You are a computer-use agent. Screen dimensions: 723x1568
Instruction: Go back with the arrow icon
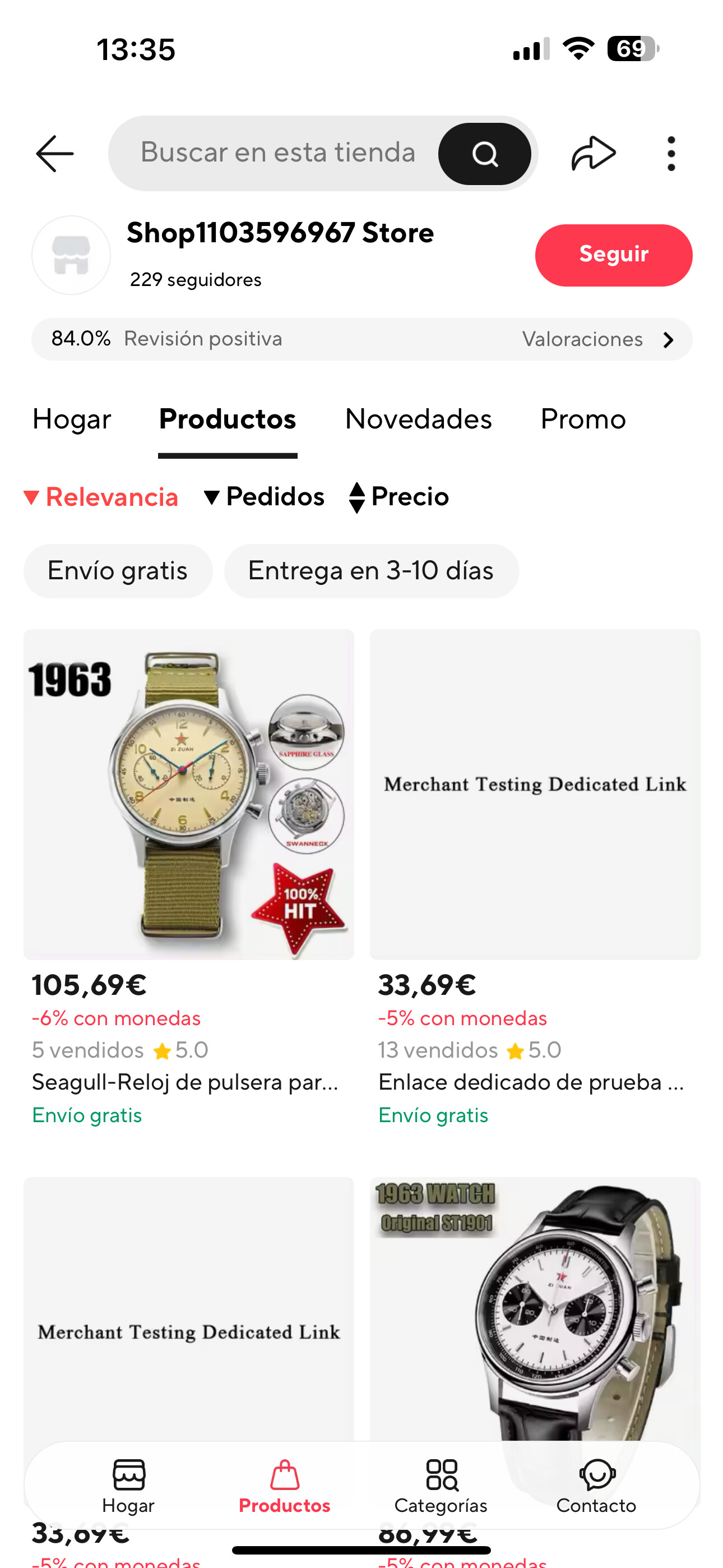[55, 154]
